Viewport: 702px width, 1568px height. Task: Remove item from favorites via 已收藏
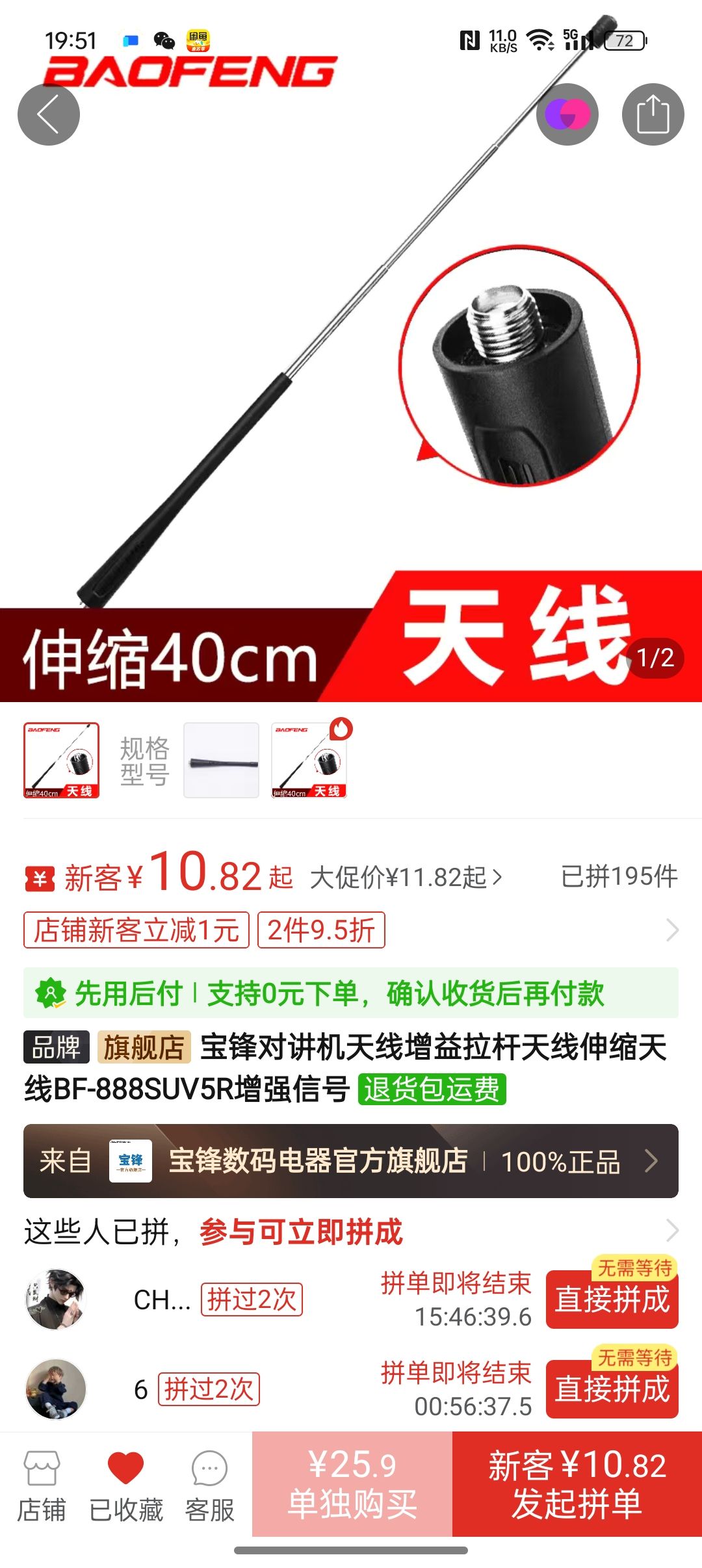coord(125,1486)
